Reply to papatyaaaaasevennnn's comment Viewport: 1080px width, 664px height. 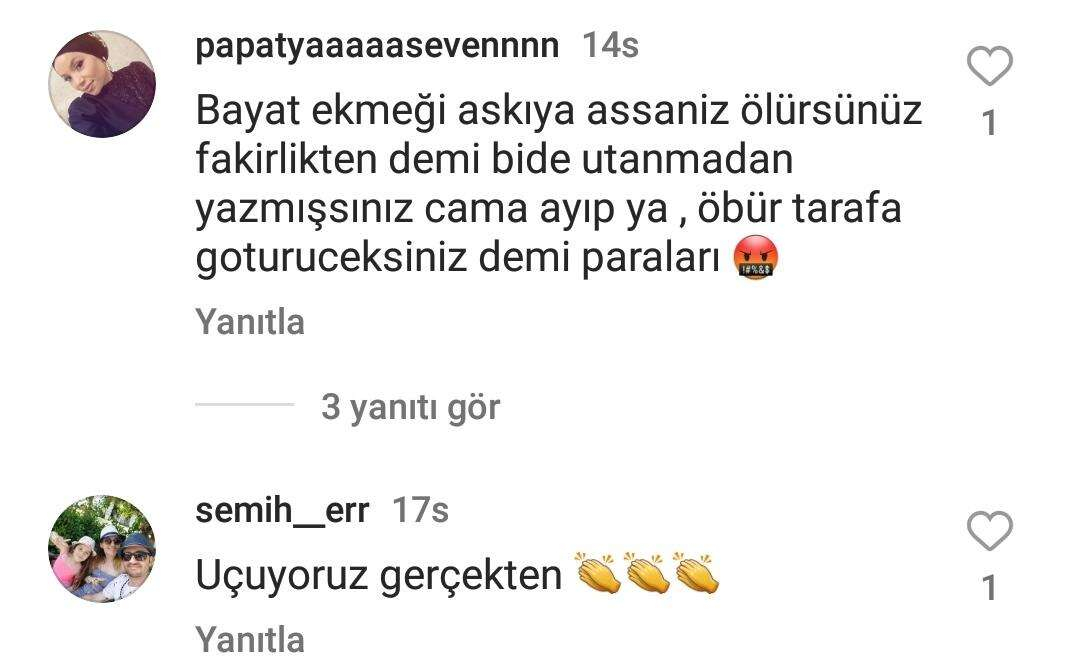[250, 323]
